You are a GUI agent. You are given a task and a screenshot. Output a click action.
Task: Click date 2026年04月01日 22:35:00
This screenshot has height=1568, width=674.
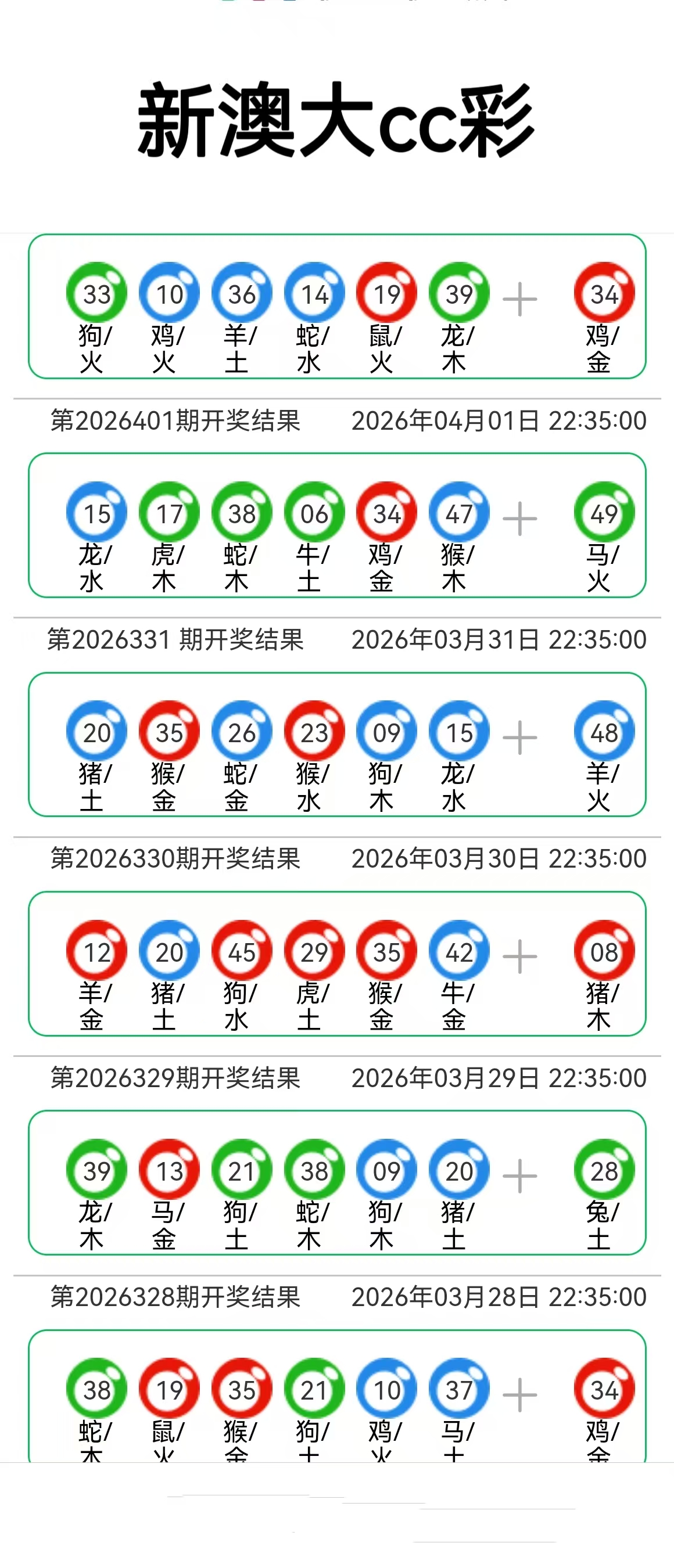coord(499,420)
